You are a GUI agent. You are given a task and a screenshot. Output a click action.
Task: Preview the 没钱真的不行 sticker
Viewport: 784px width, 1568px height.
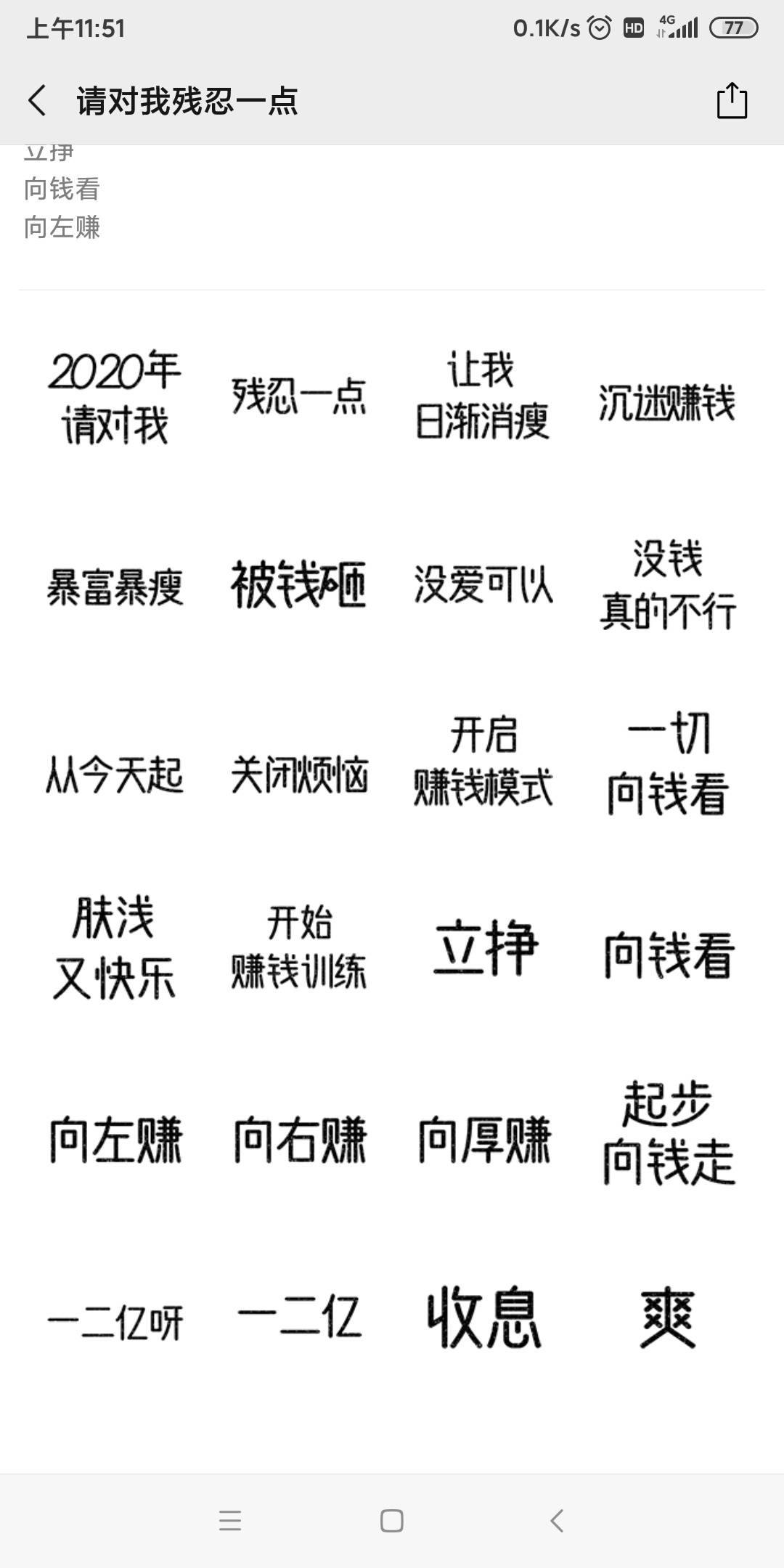click(667, 584)
